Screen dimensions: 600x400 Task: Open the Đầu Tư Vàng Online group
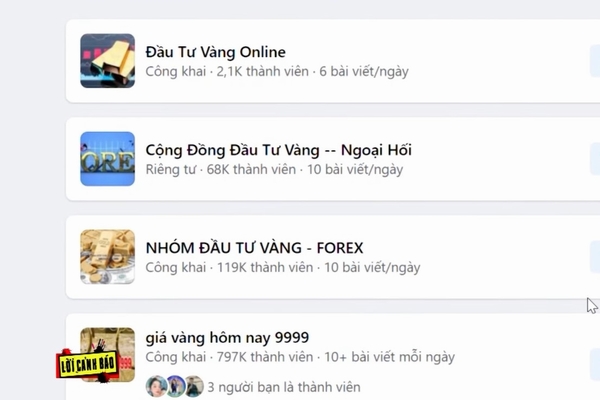point(215,52)
